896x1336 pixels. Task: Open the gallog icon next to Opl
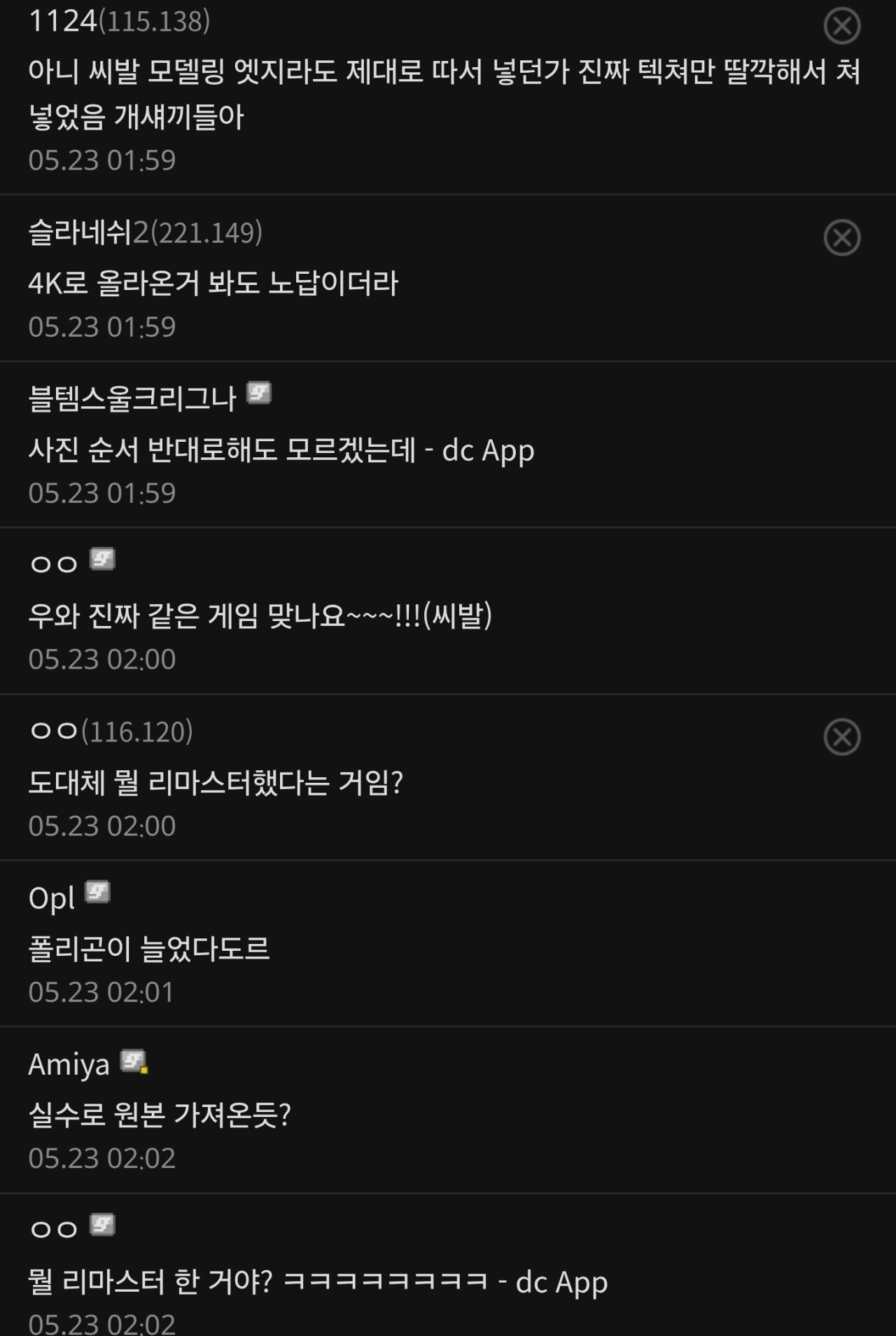pyautogui.click(x=97, y=892)
